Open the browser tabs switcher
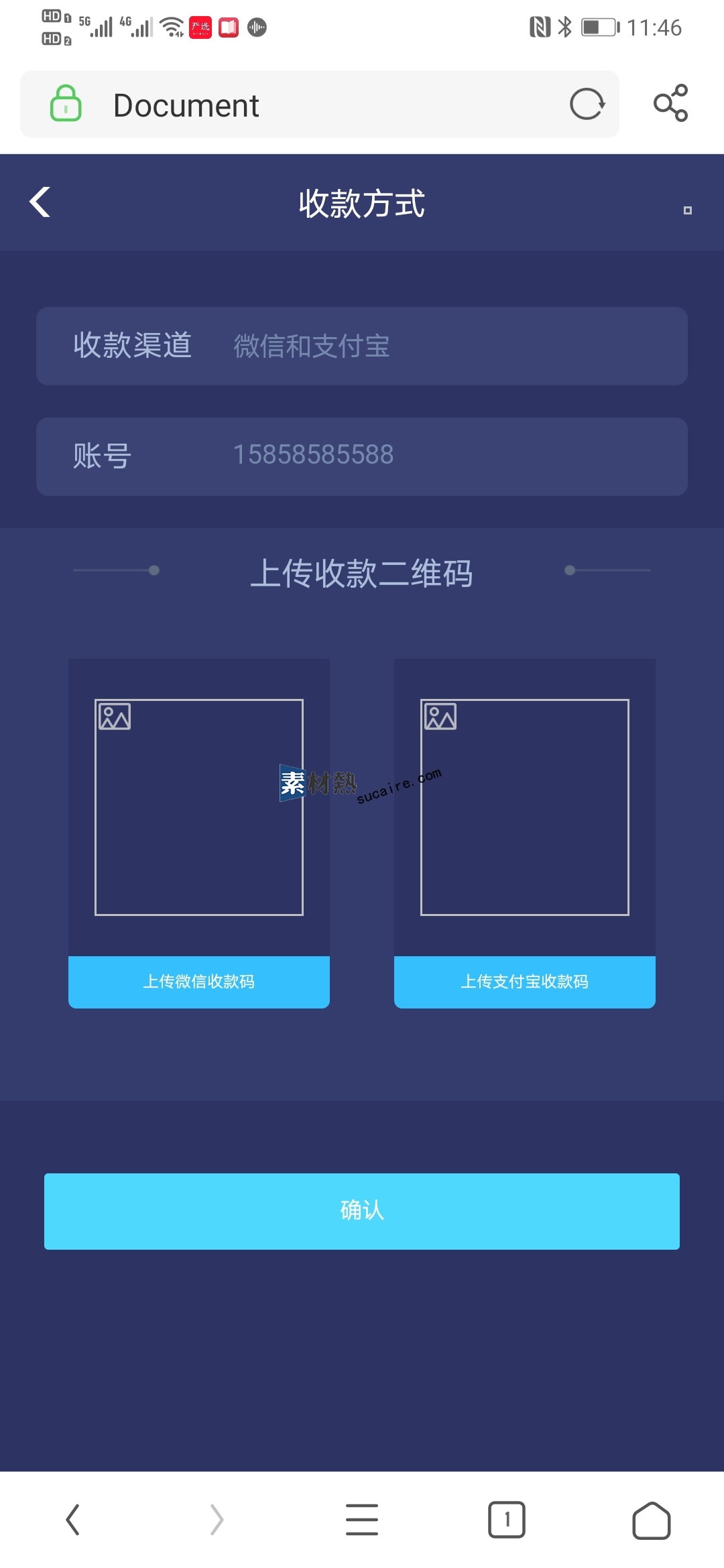Viewport: 724px width, 1568px height. click(x=507, y=1519)
